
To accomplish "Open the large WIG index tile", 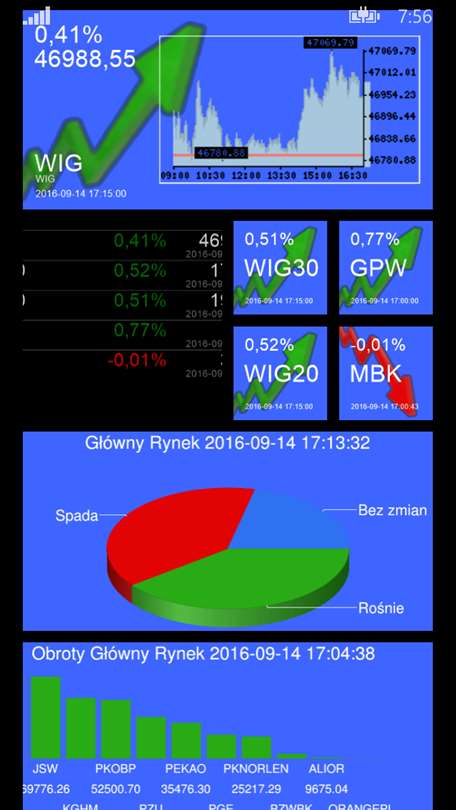I will (228, 110).
